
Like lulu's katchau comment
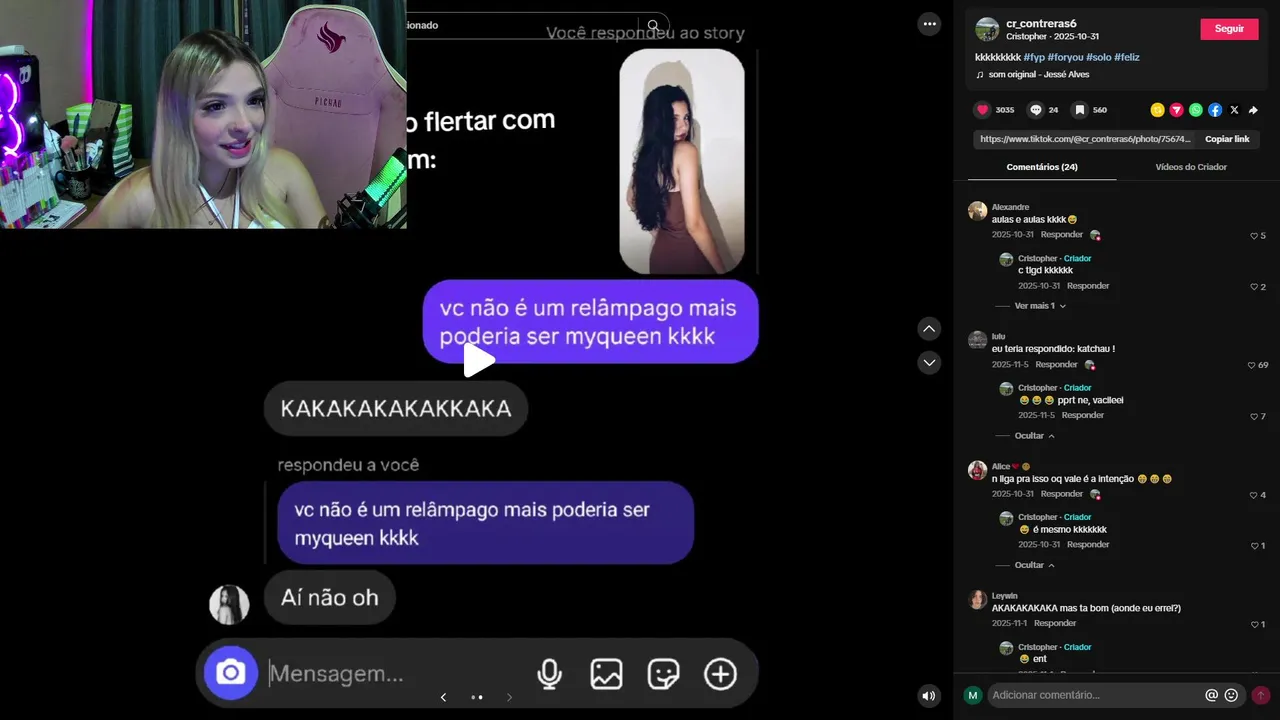pyautogui.click(x=1252, y=365)
